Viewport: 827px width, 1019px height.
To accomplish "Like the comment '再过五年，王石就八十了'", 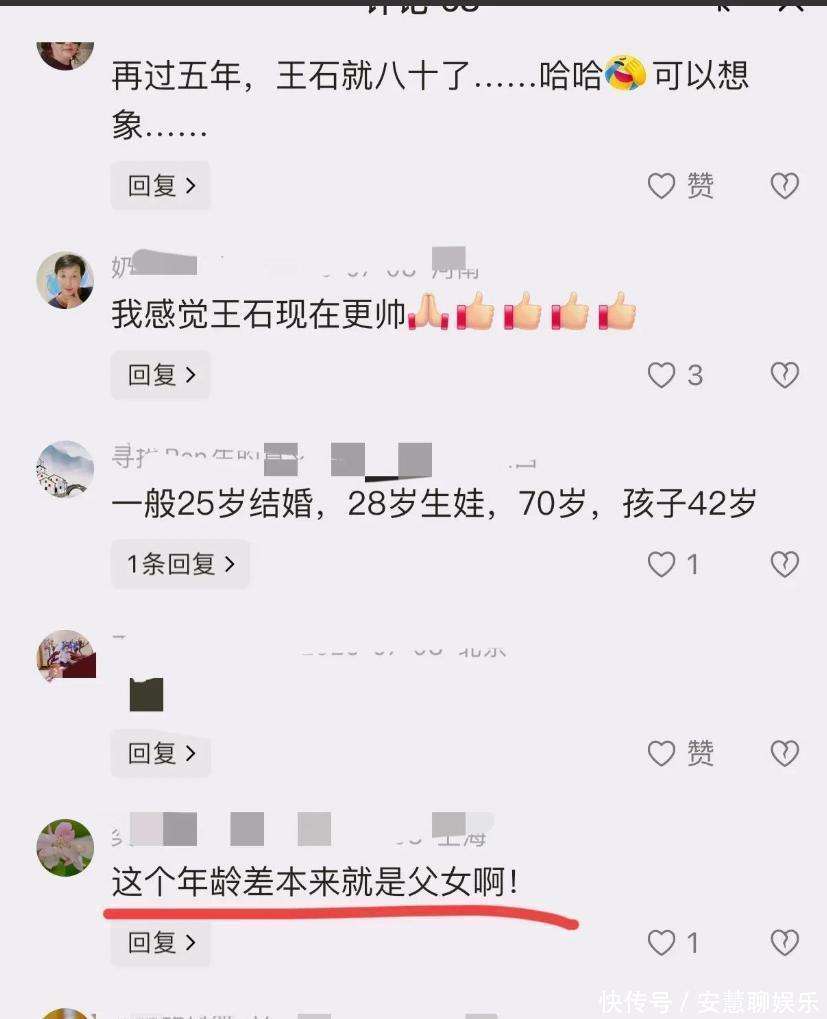I will tap(662, 186).
